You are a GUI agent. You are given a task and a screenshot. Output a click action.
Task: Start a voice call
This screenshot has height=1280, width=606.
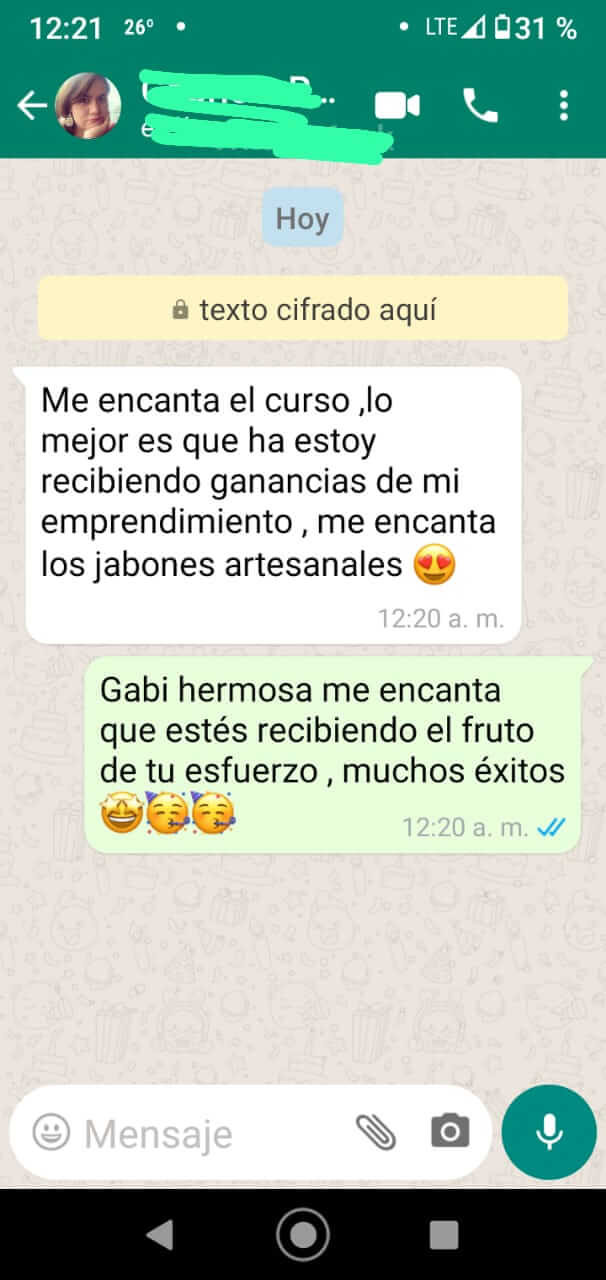480,106
